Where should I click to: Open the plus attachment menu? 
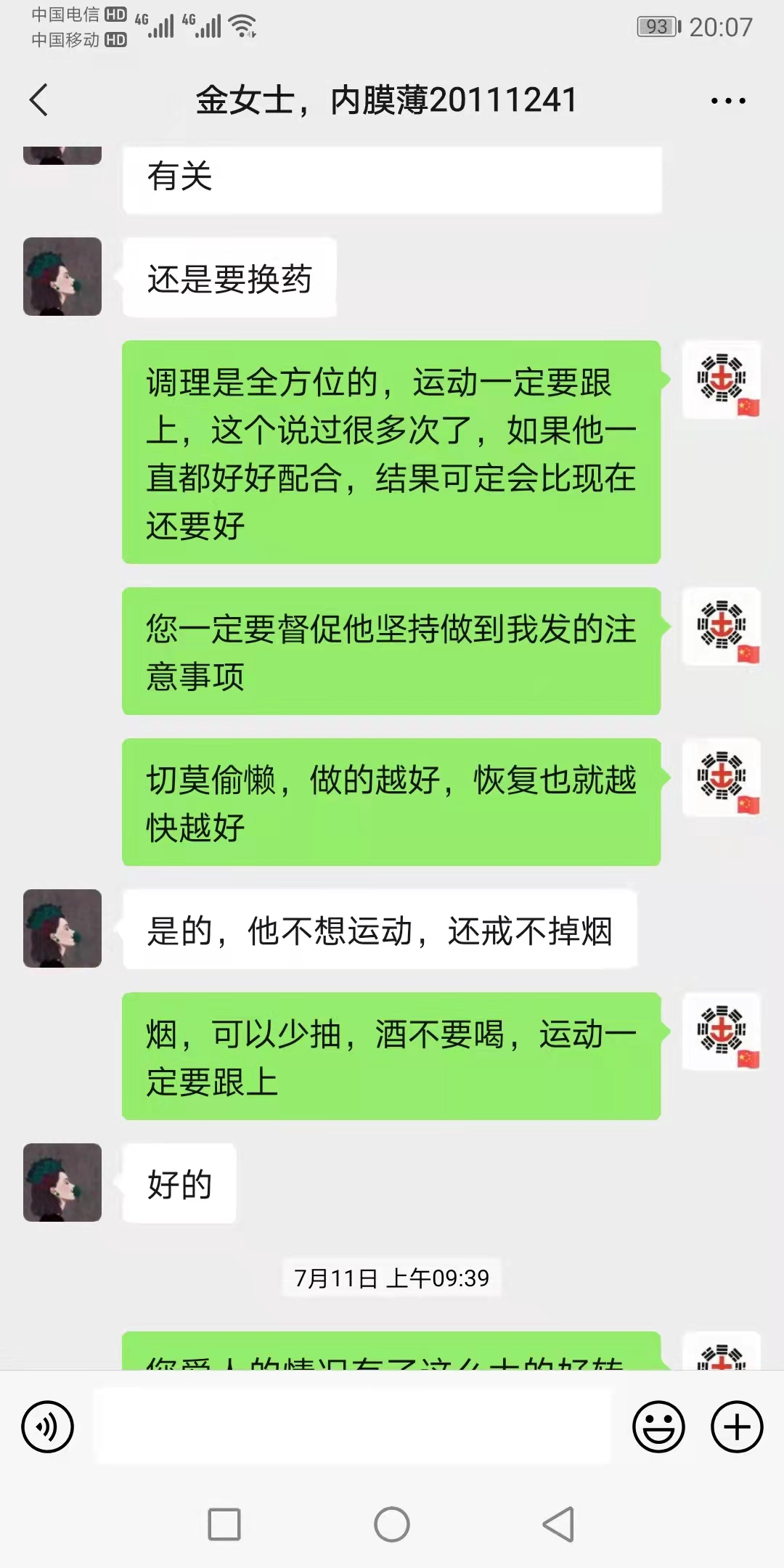click(x=737, y=1426)
